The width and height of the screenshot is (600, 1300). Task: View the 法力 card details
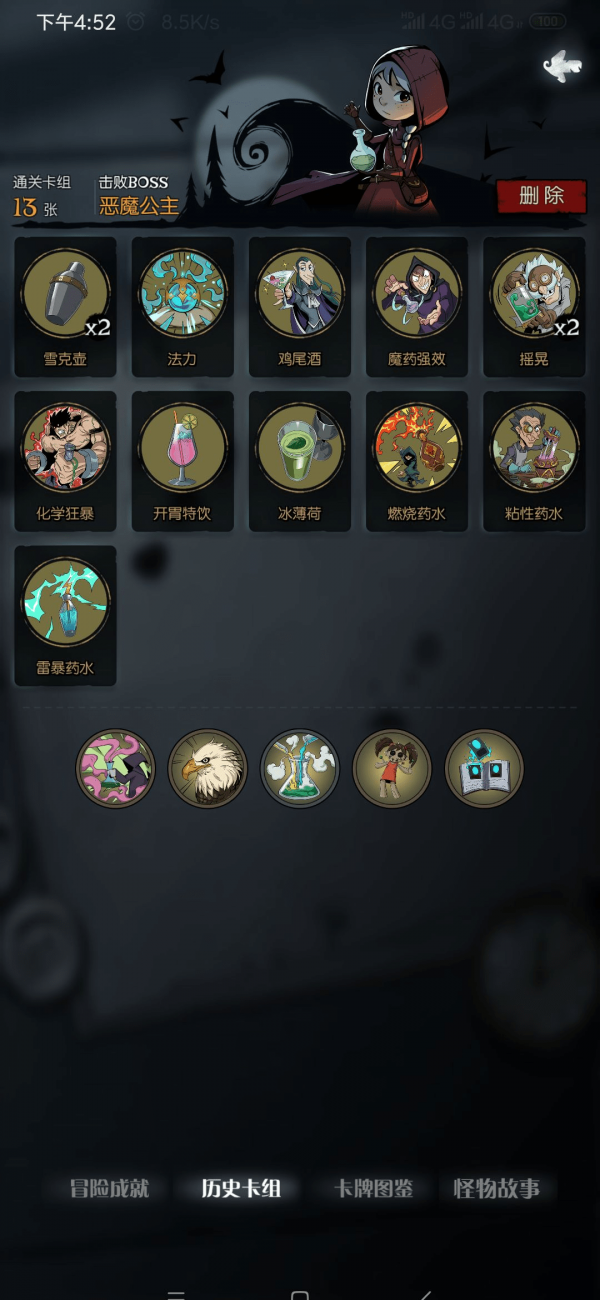pyautogui.click(x=183, y=304)
